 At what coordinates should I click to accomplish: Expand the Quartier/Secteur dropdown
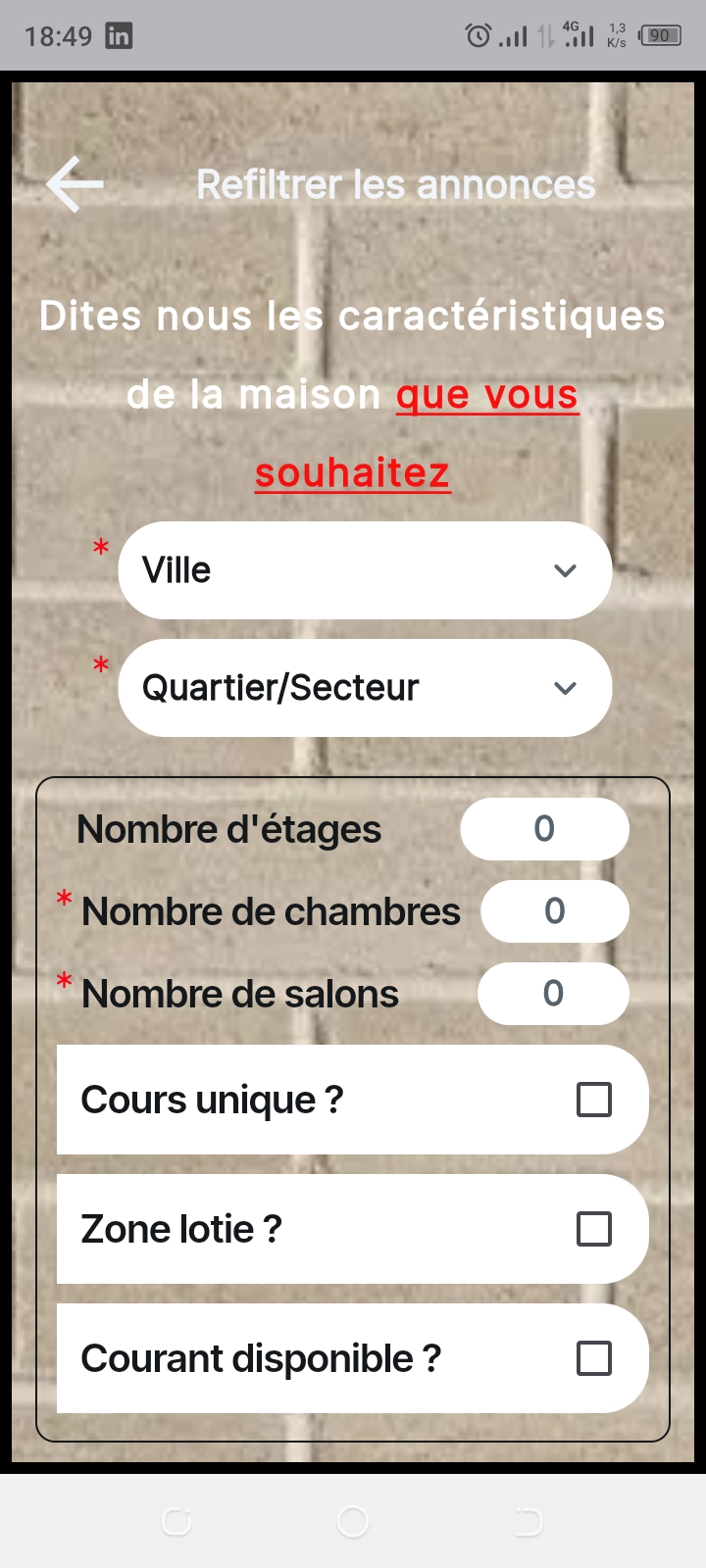pos(365,688)
